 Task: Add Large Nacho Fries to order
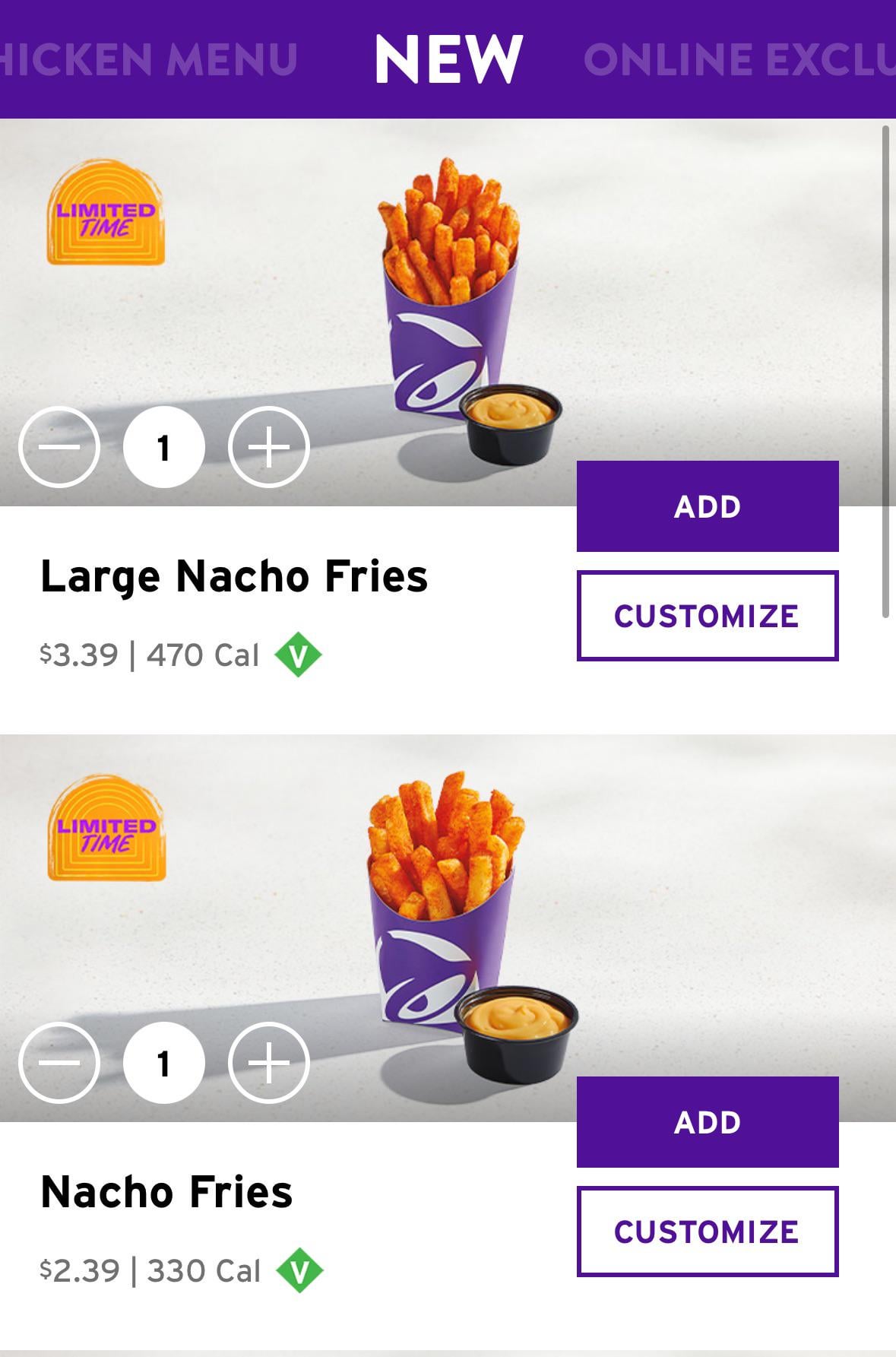[x=707, y=506]
